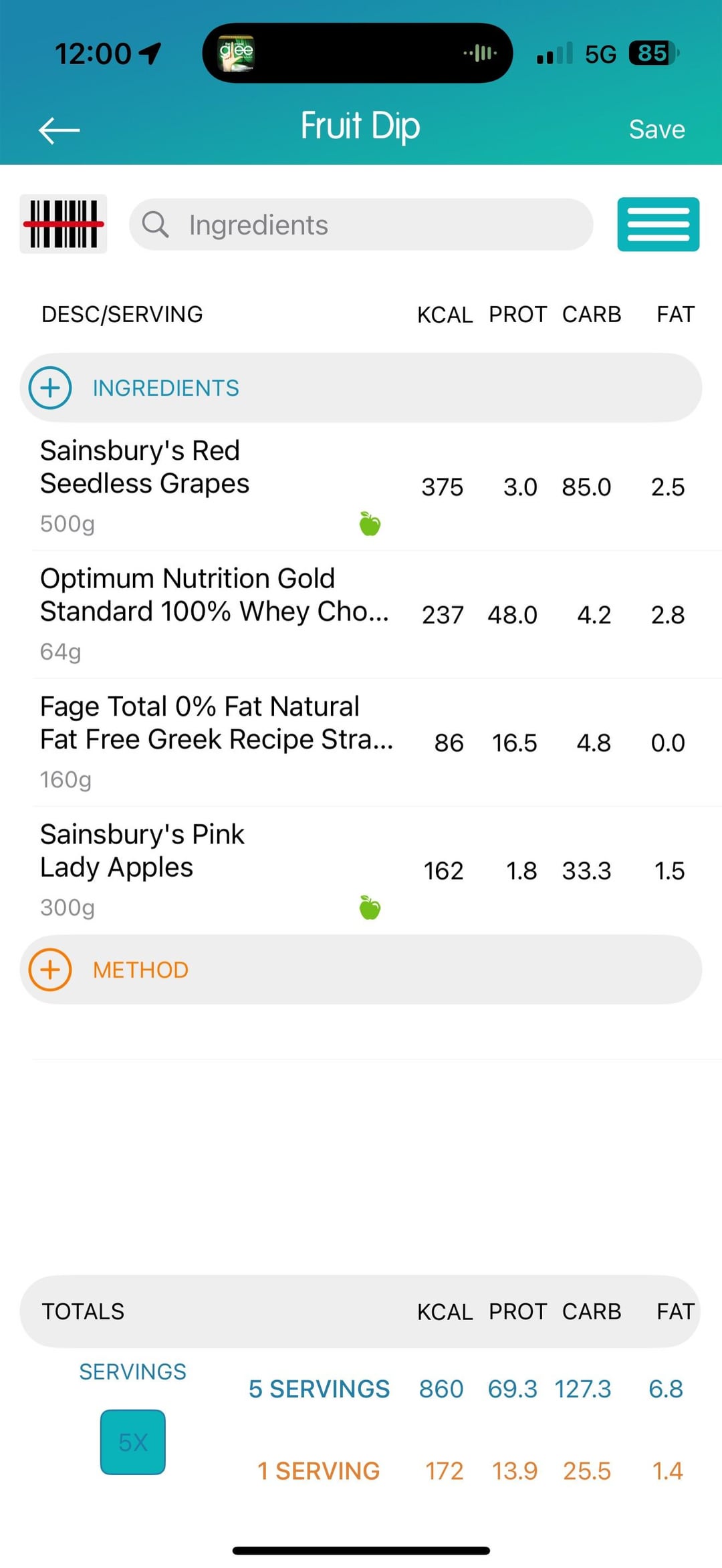
Task: Tap the Ingredients search field
Action: click(x=361, y=225)
